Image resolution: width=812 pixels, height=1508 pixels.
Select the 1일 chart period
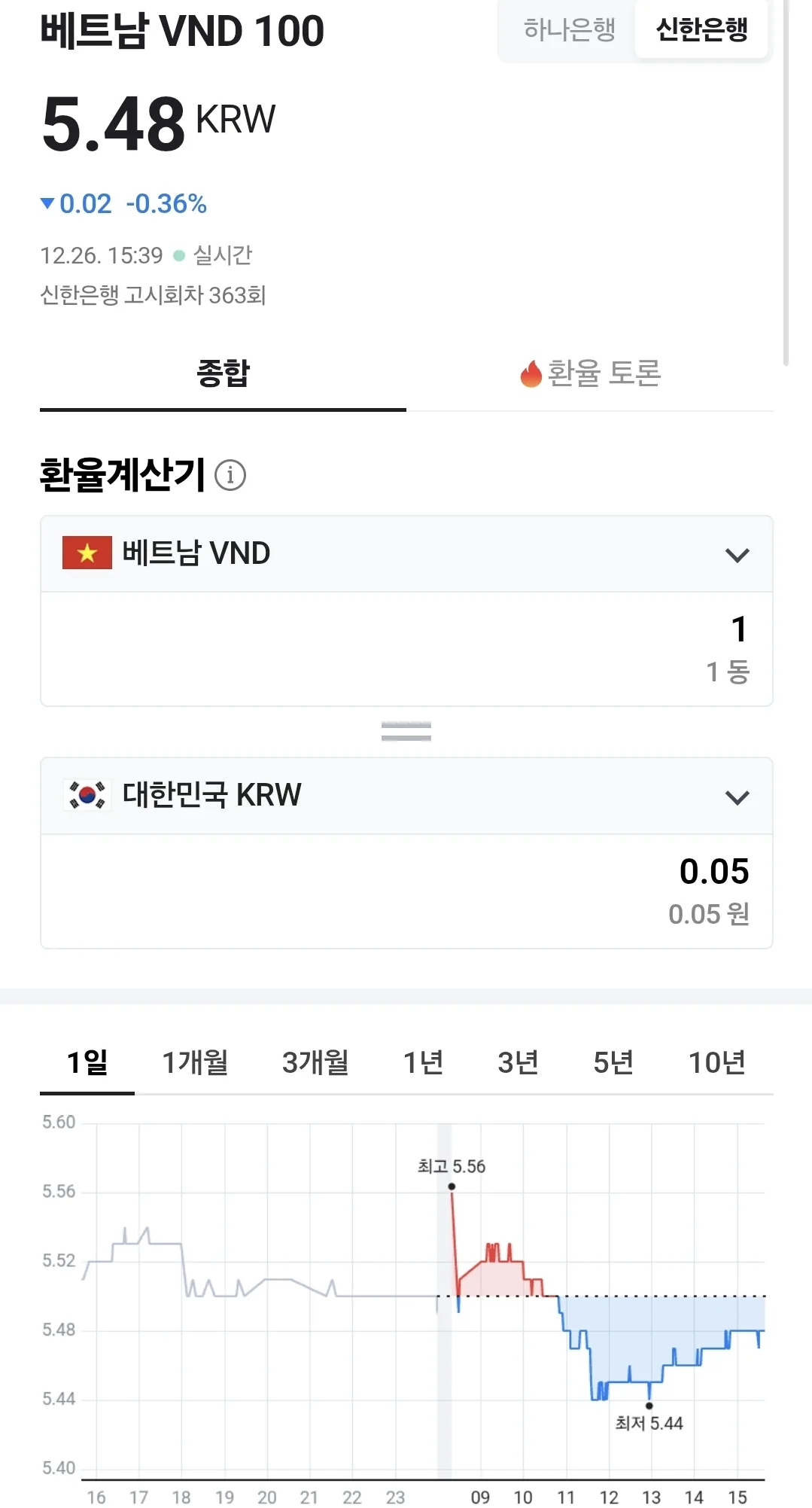(87, 1062)
